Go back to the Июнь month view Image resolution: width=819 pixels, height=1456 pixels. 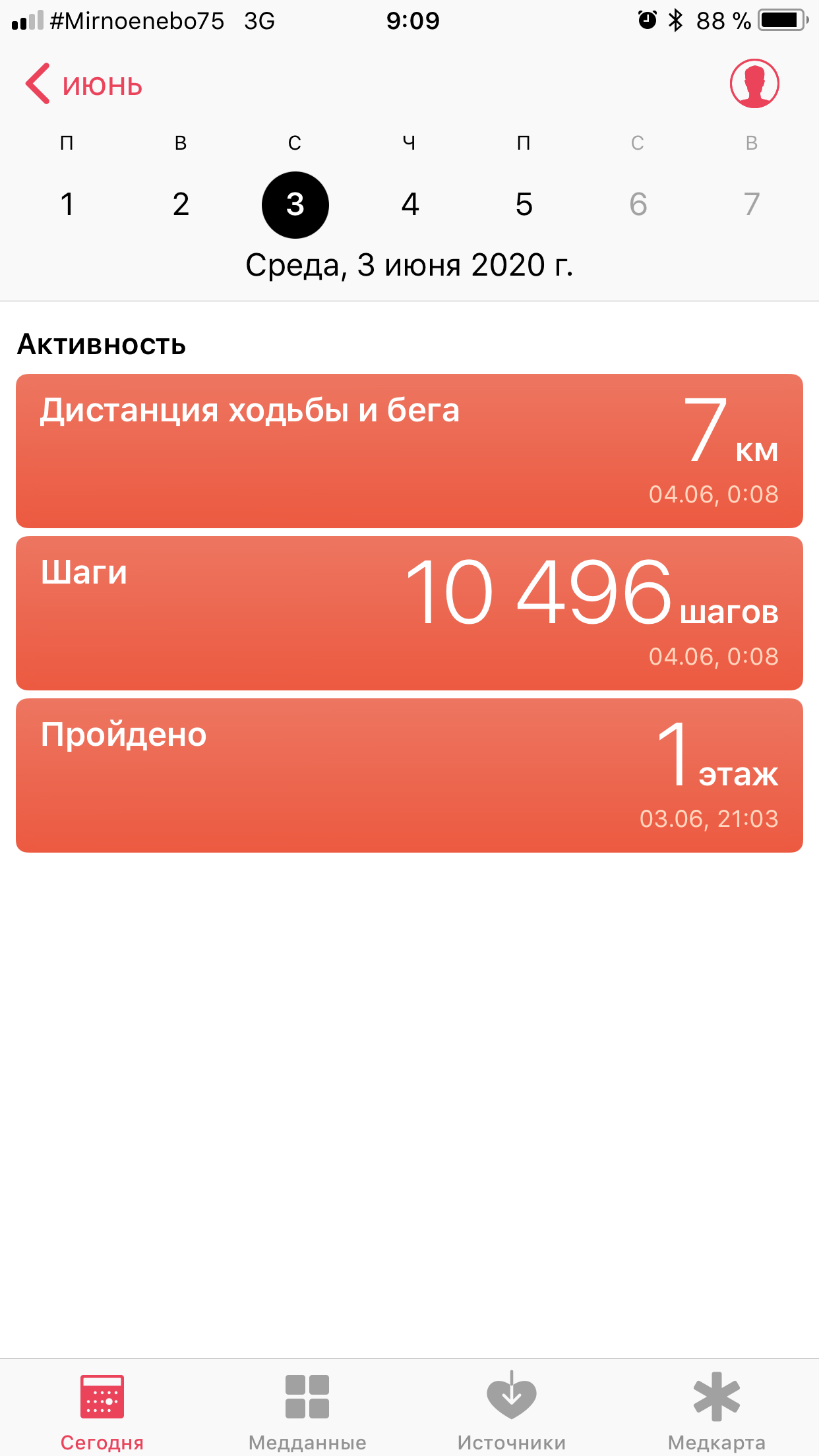click(84, 85)
